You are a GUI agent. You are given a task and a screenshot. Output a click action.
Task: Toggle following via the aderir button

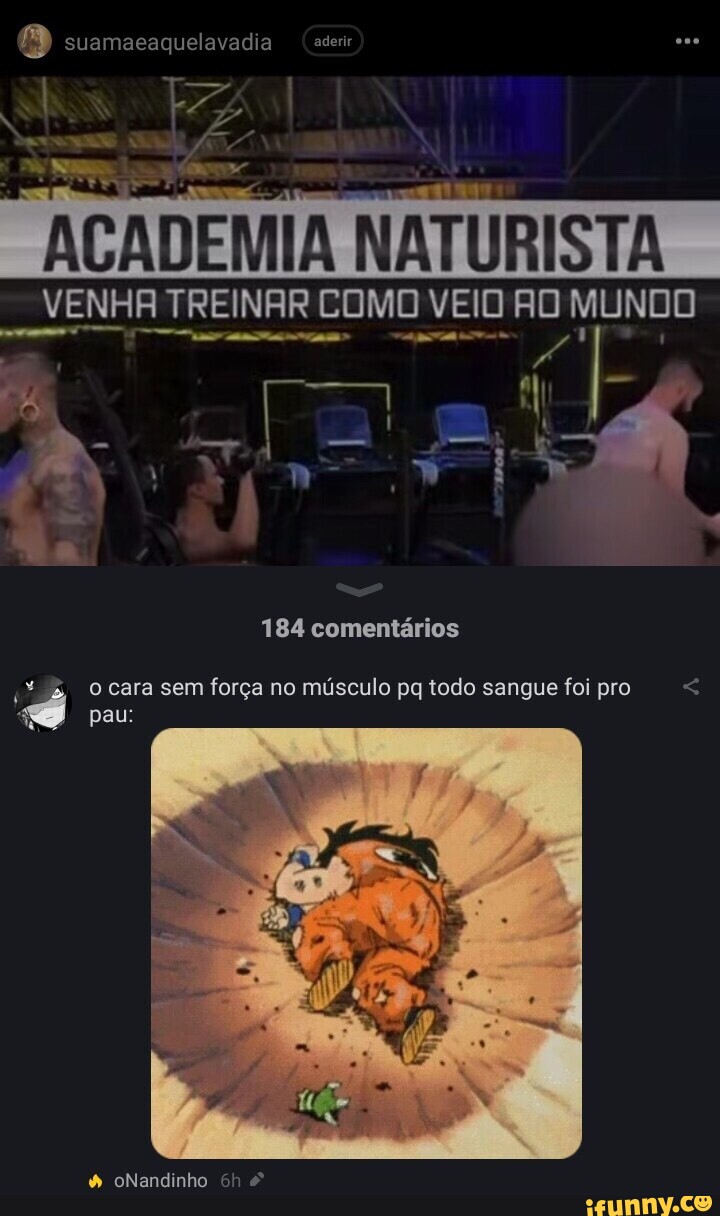332,41
